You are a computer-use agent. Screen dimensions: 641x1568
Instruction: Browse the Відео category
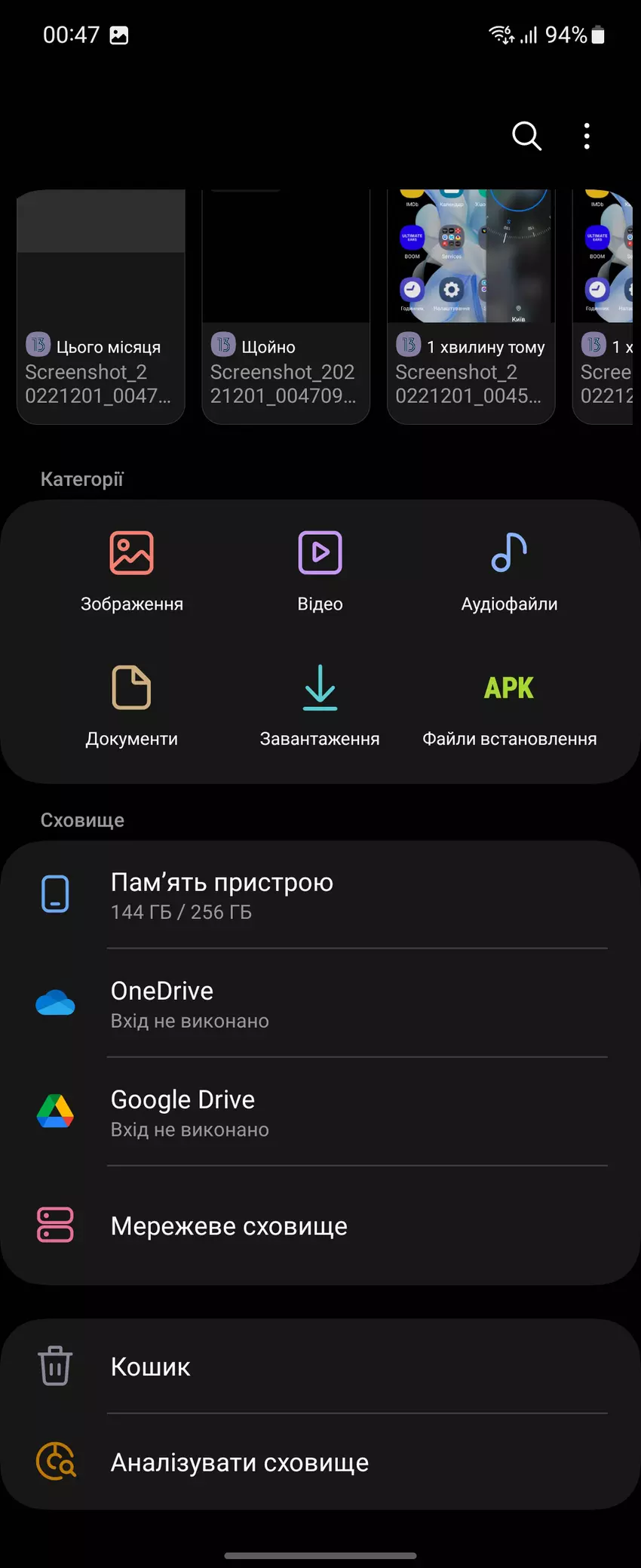pyautogui.click(x=320, y=570)
